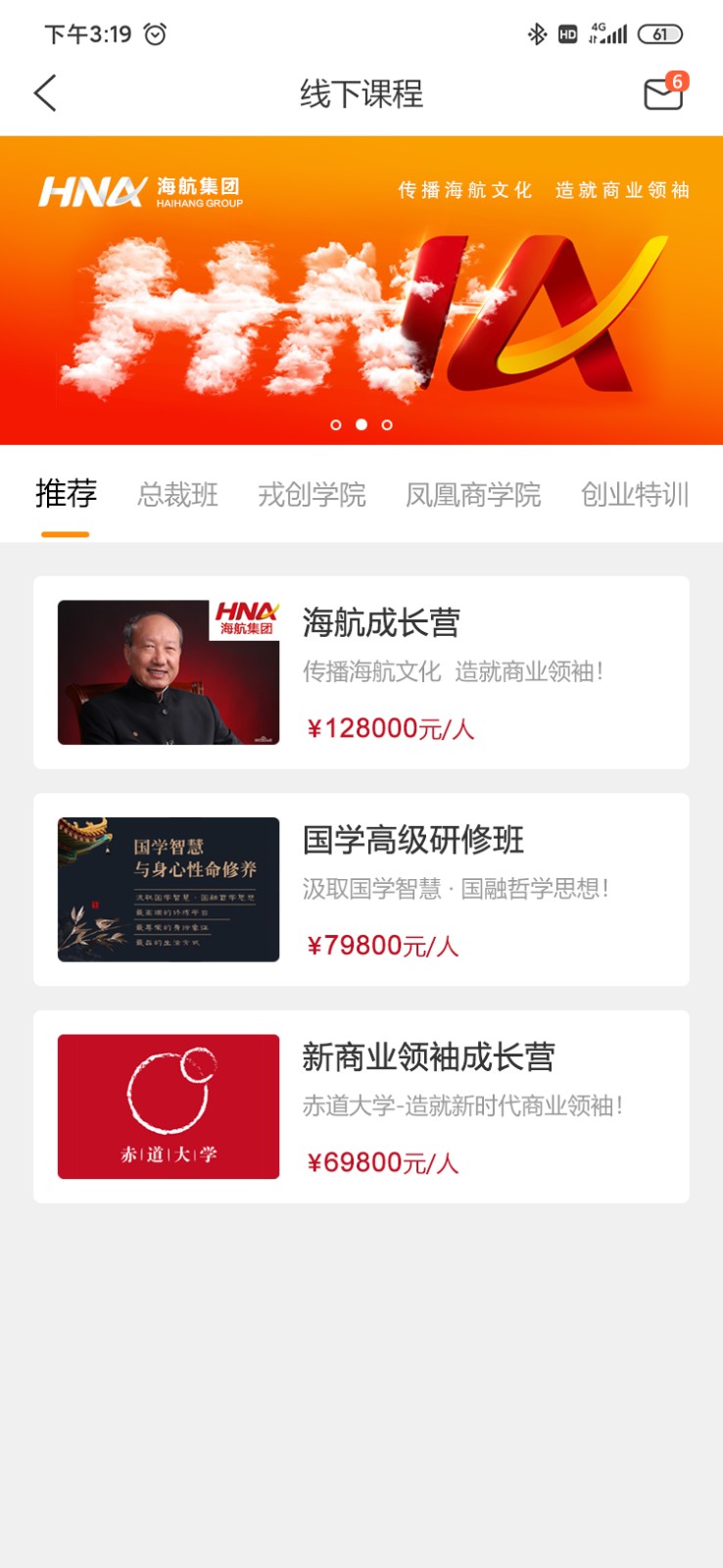Open the 国学高级研修班 course card
Image resolution: width=723 pixels, height=1568 pixels.
[361, 889]
